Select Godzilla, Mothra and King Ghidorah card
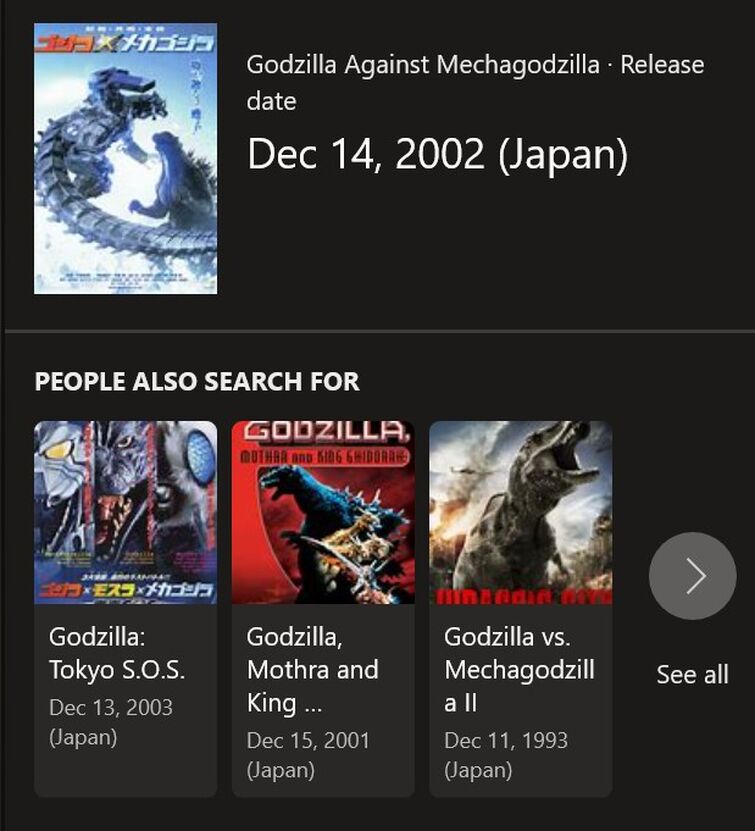Screen dimensions: 755x831 coord(322,608)
